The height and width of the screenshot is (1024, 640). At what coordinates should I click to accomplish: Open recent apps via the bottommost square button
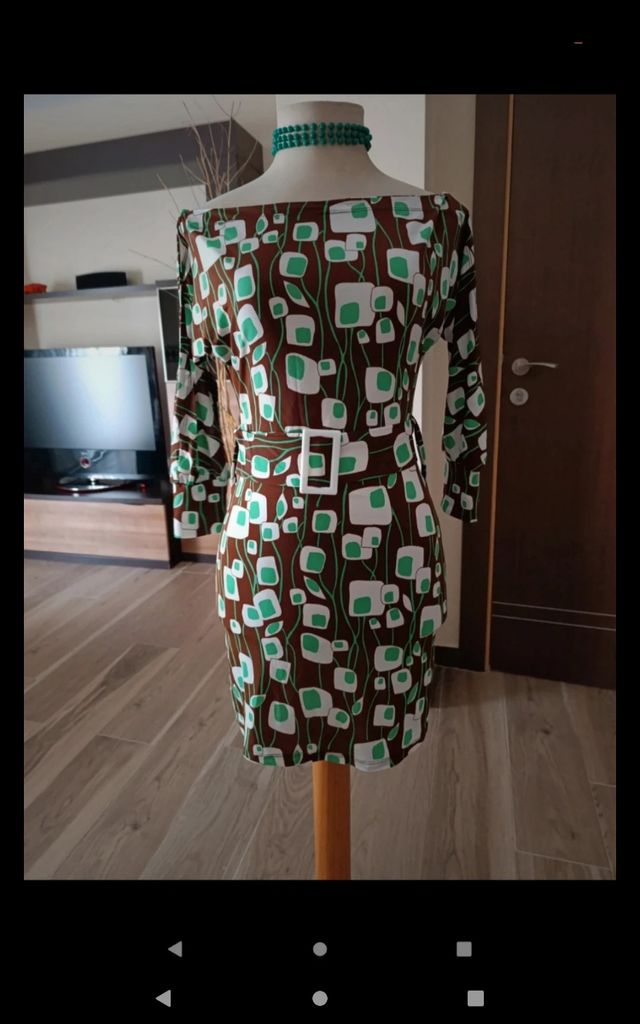[x=476, y=998]
